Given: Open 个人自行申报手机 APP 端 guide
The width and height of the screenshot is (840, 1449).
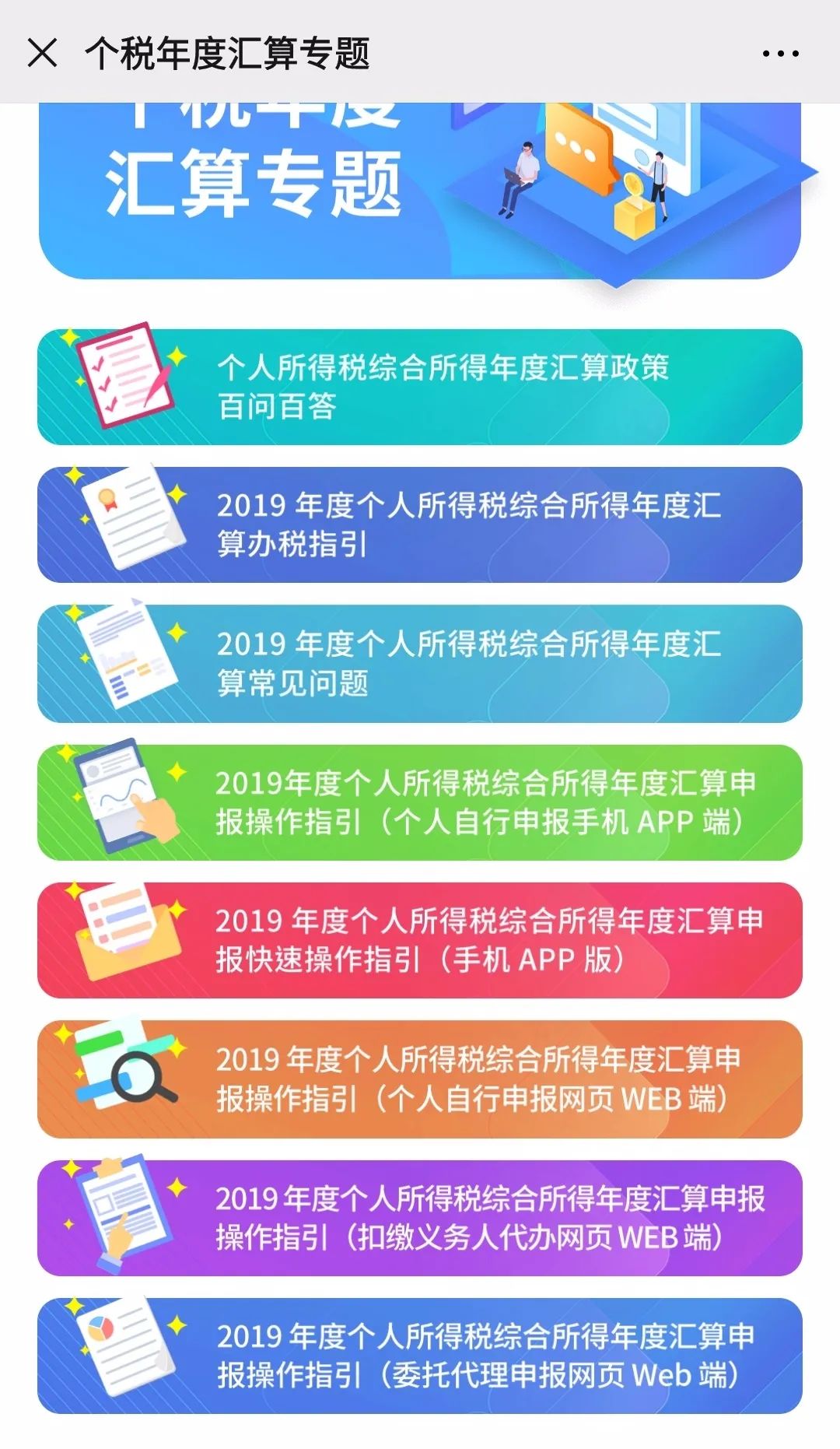Looking at the screenshot, I should click(x=420, y=802).
